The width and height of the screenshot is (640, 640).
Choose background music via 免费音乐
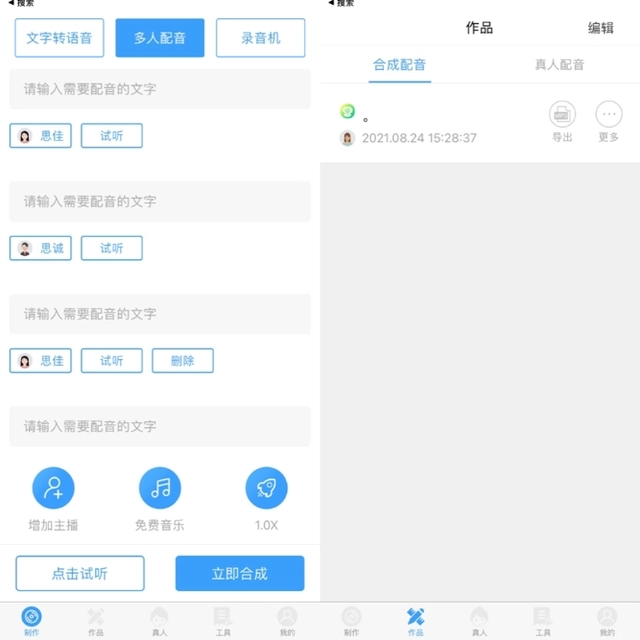[160, 499]
